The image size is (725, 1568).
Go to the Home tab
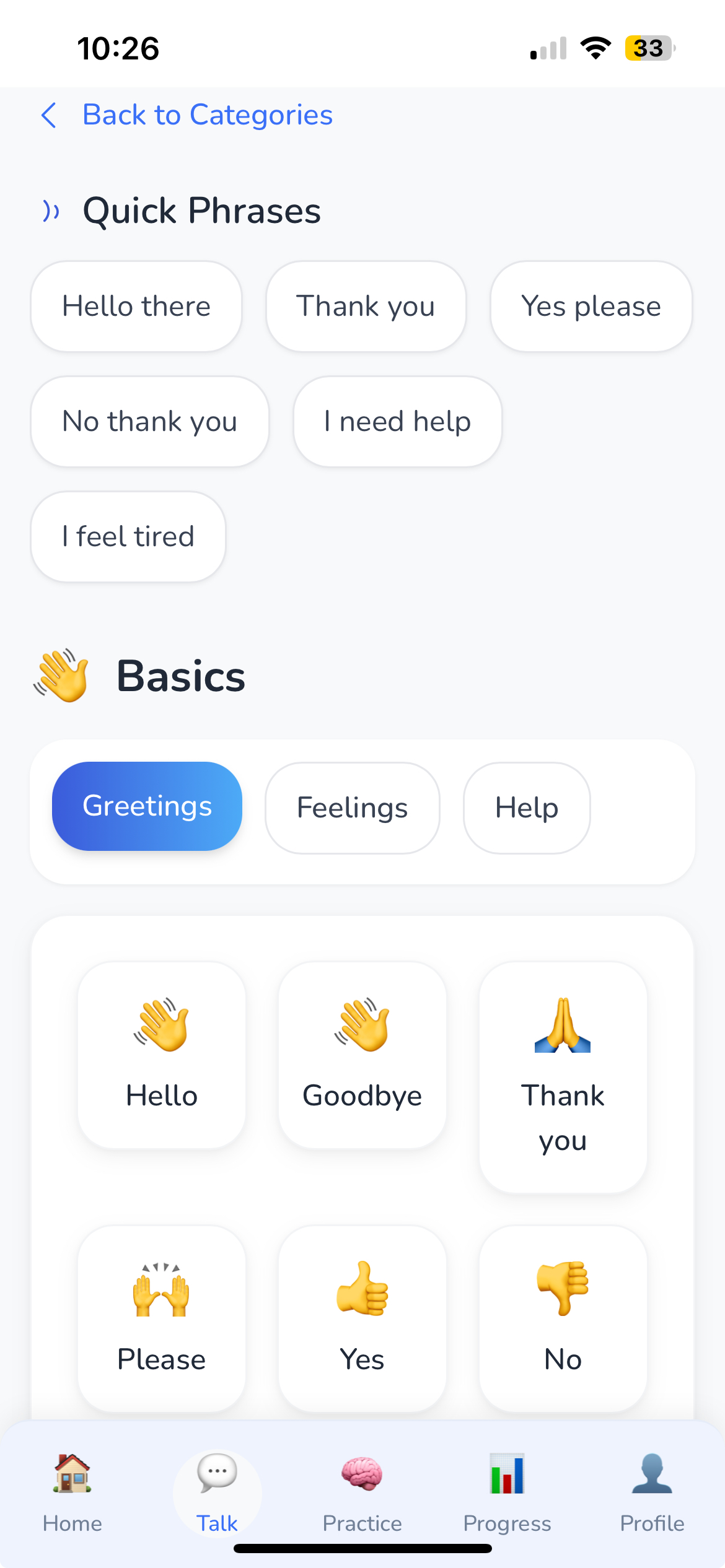[72, 1494]
